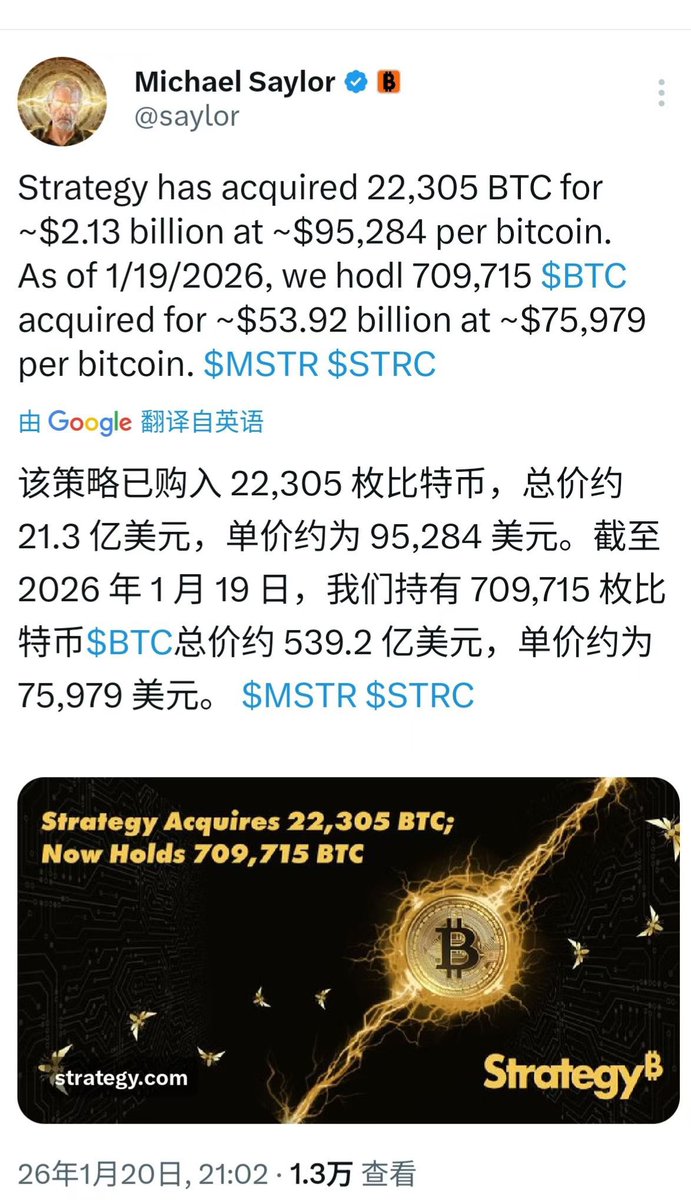Open the tweet's overflow menu
Viewport: 691px width, 1200px height.
tap(662, 94)
